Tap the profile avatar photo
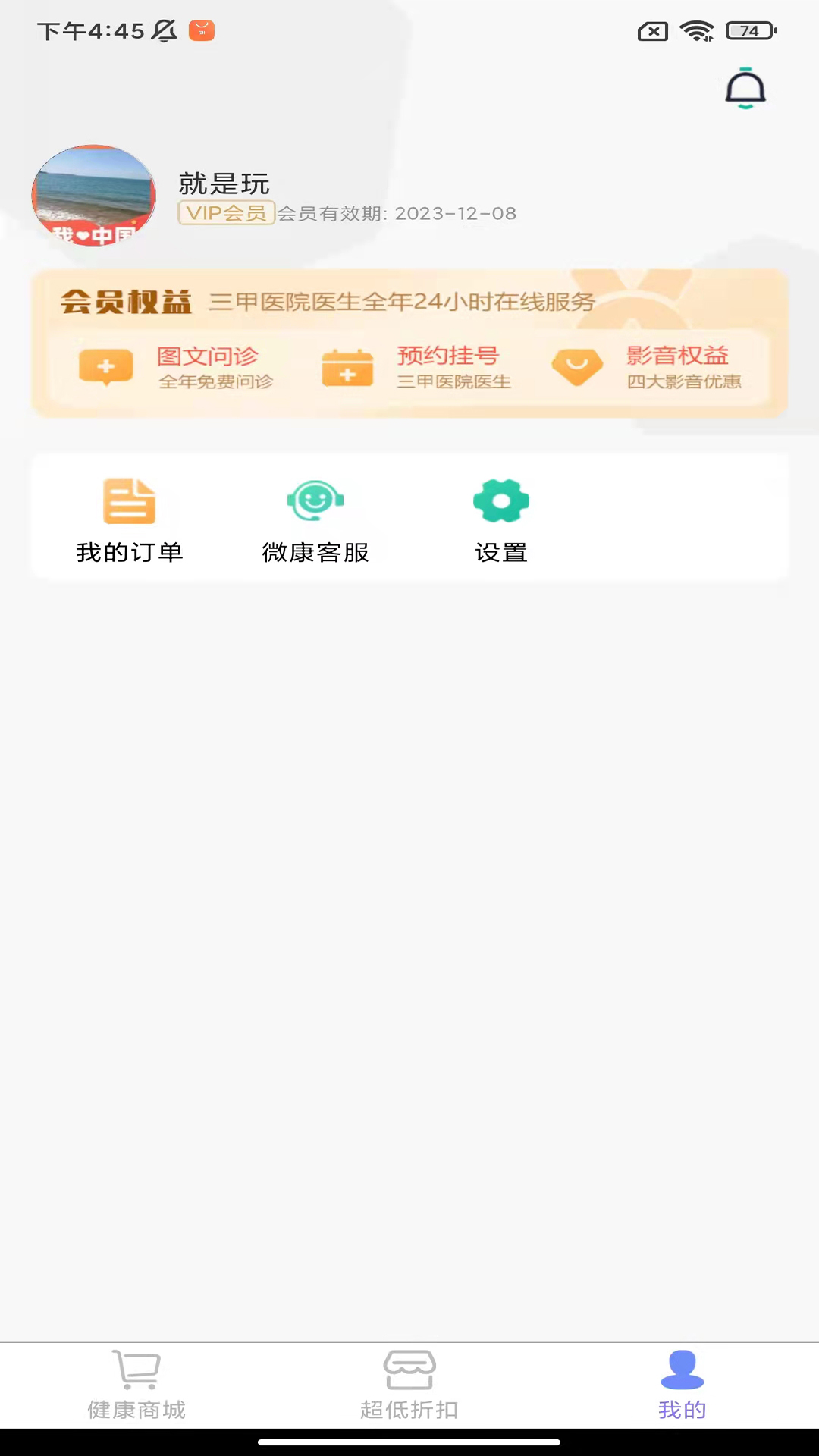Image resolution: width=819 pixels, height=1456 pixels. [94, 196]
